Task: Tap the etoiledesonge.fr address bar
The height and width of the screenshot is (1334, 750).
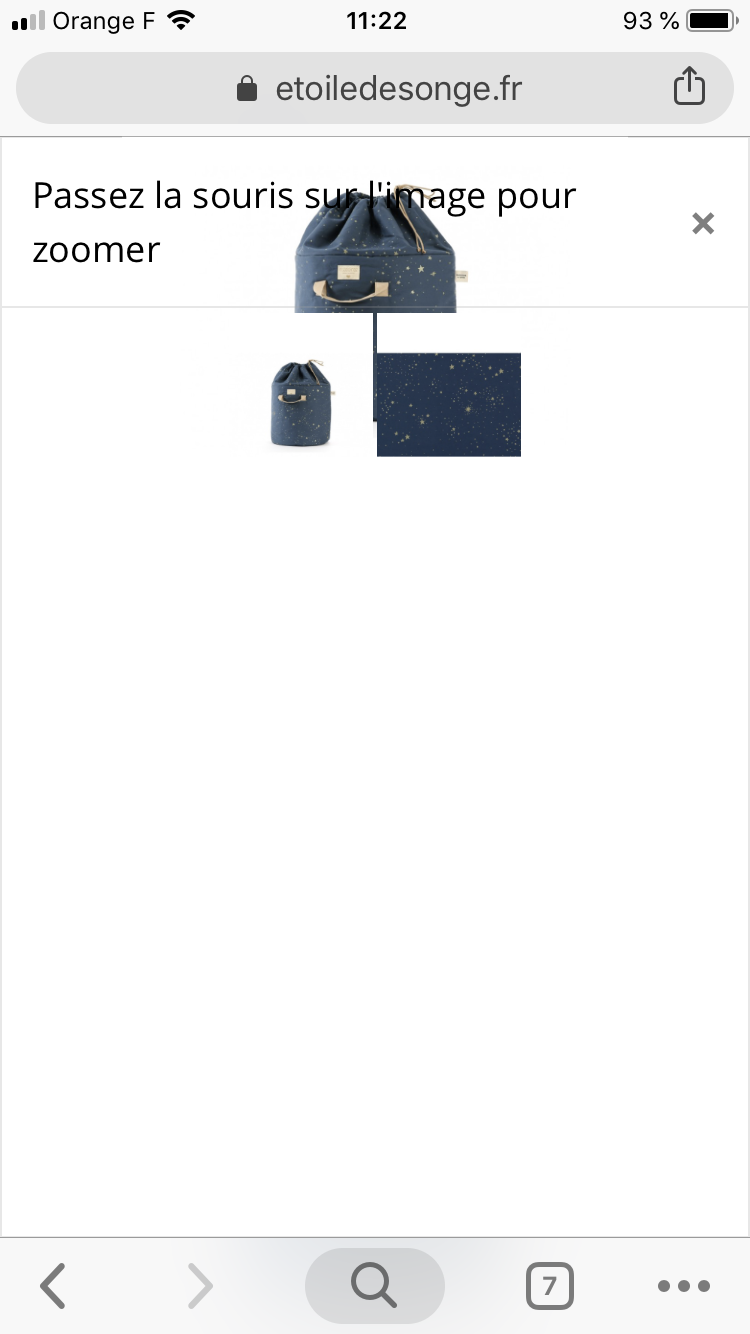Action: click(378, 89)
